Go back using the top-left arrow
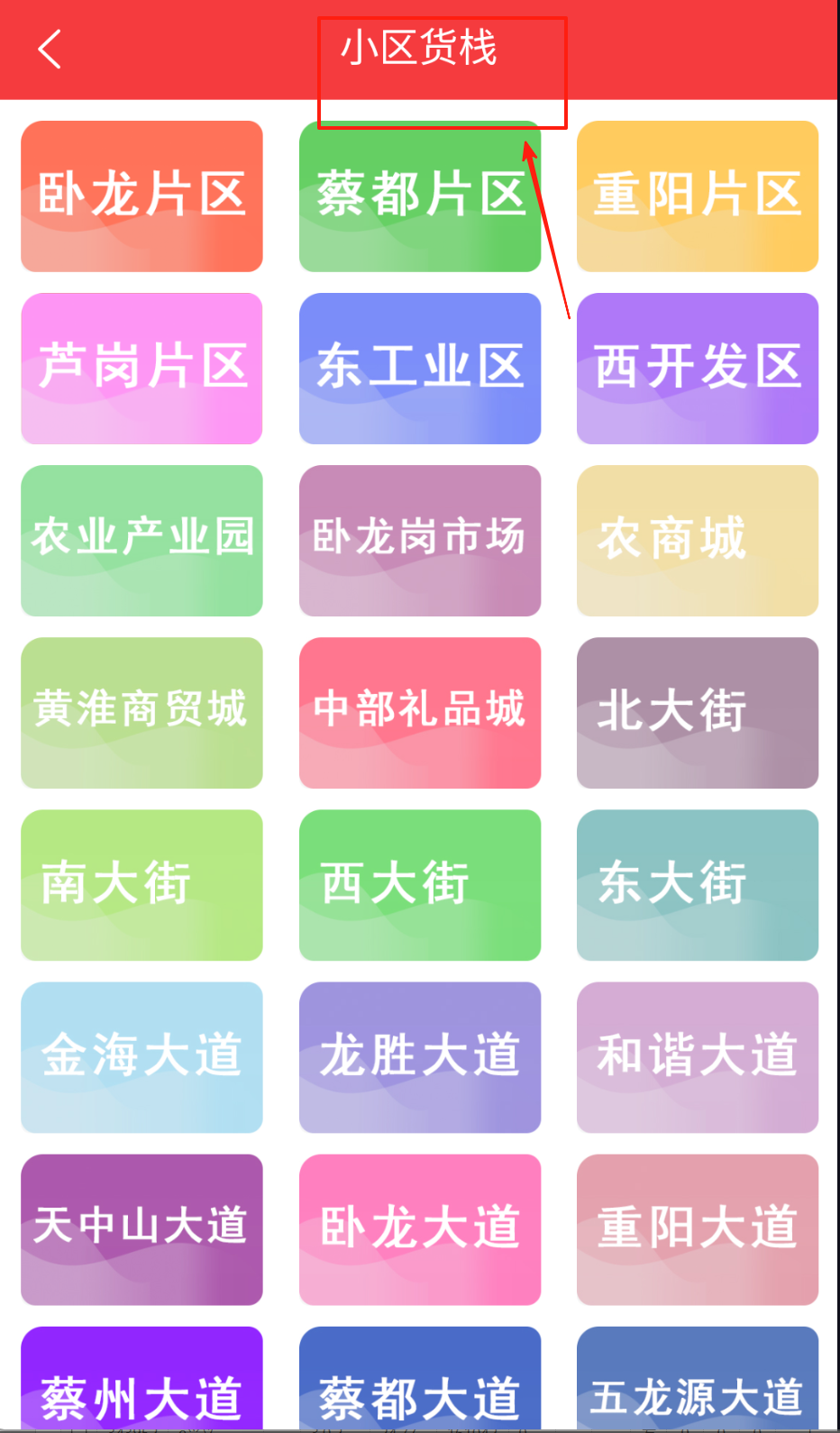 coord(50,49)
